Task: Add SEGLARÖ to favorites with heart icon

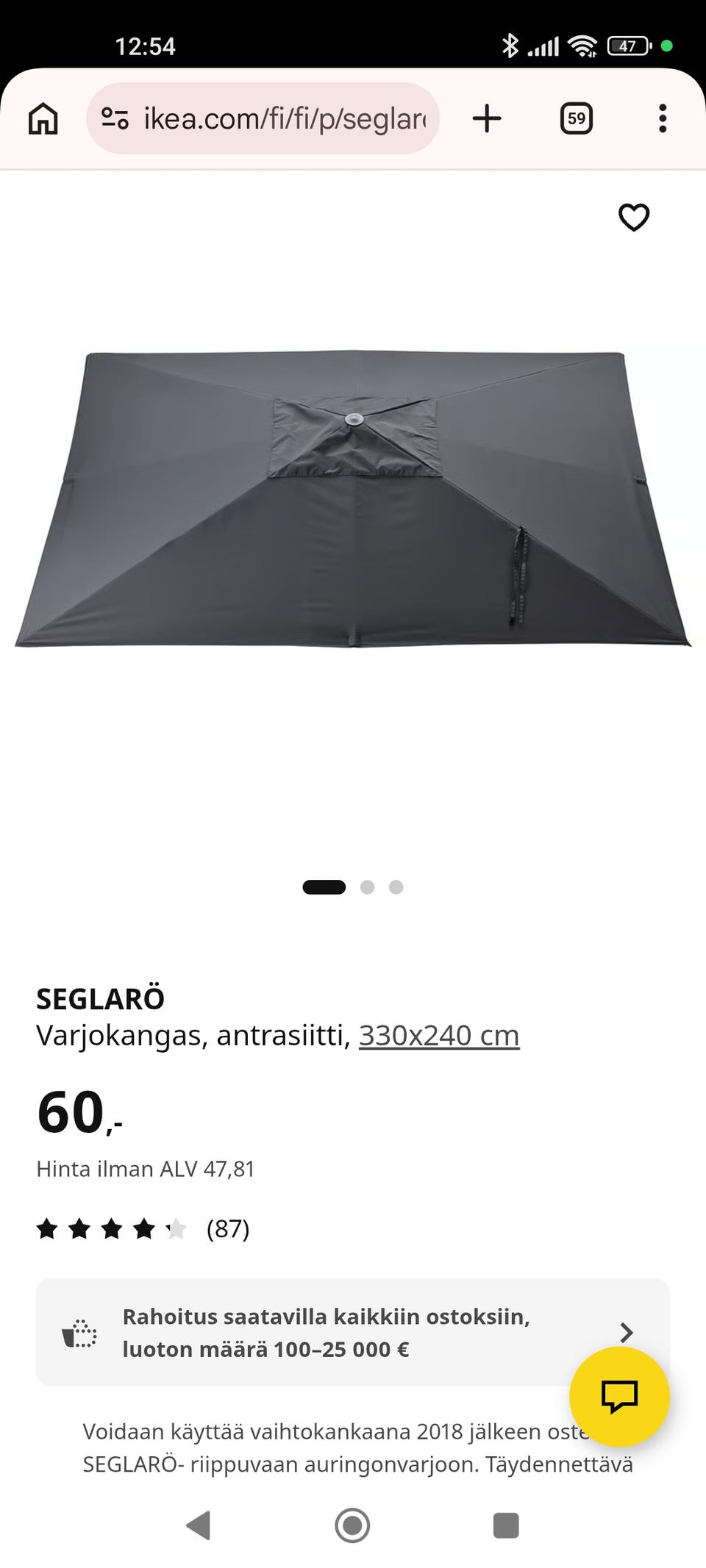Action: click(633, 218)
